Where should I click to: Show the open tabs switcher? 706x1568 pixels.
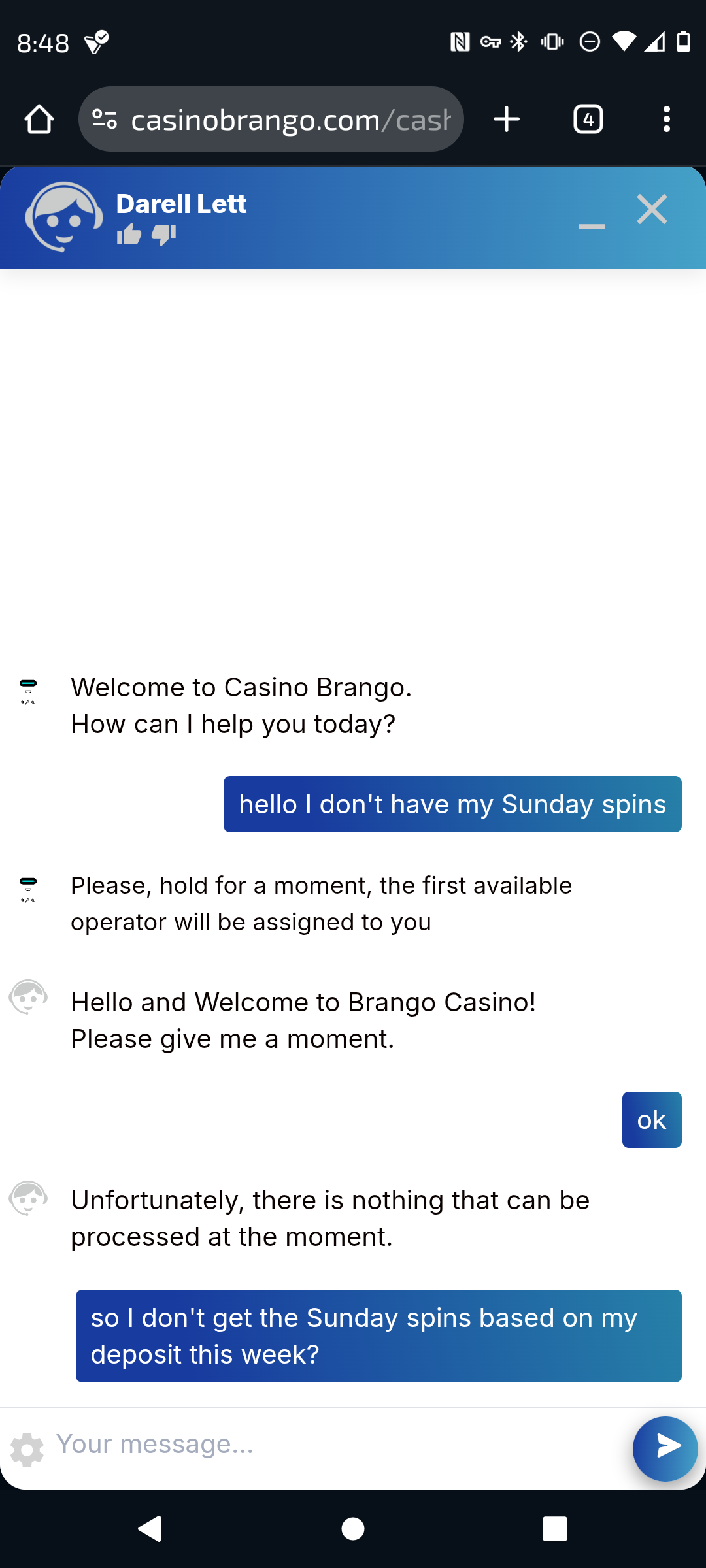click(588, 120)
